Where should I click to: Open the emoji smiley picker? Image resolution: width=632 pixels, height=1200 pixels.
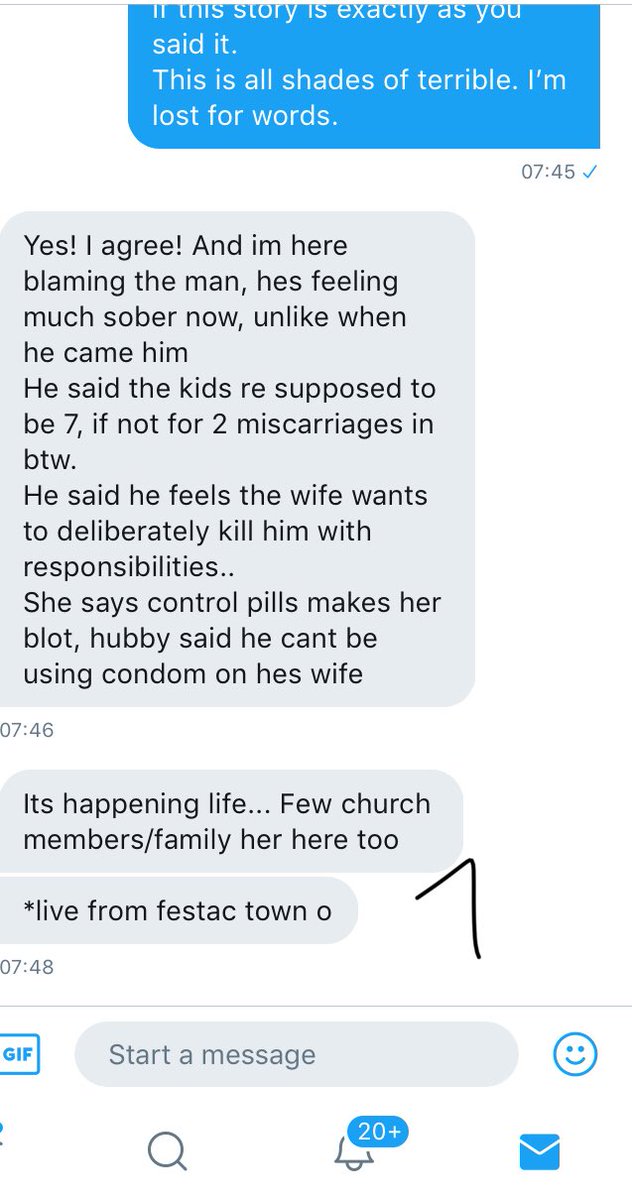pos(575,1054)
